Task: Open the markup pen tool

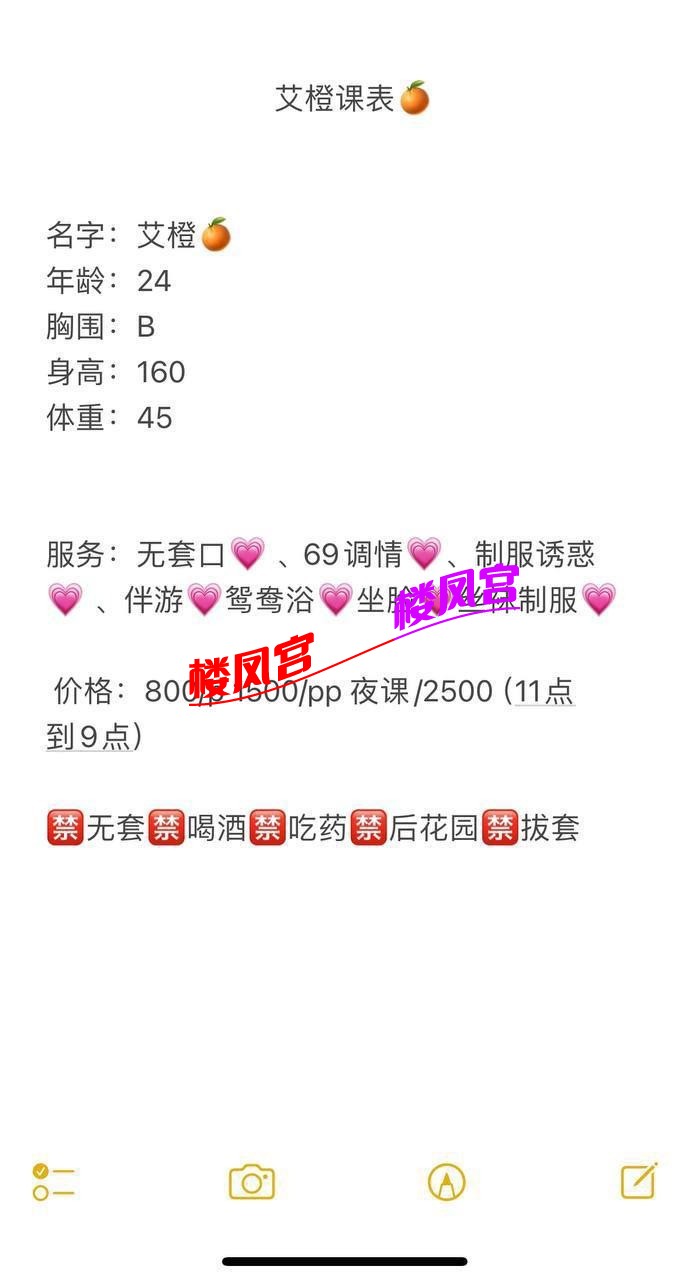Action: pyautogui.click(x=446, y=1182)
